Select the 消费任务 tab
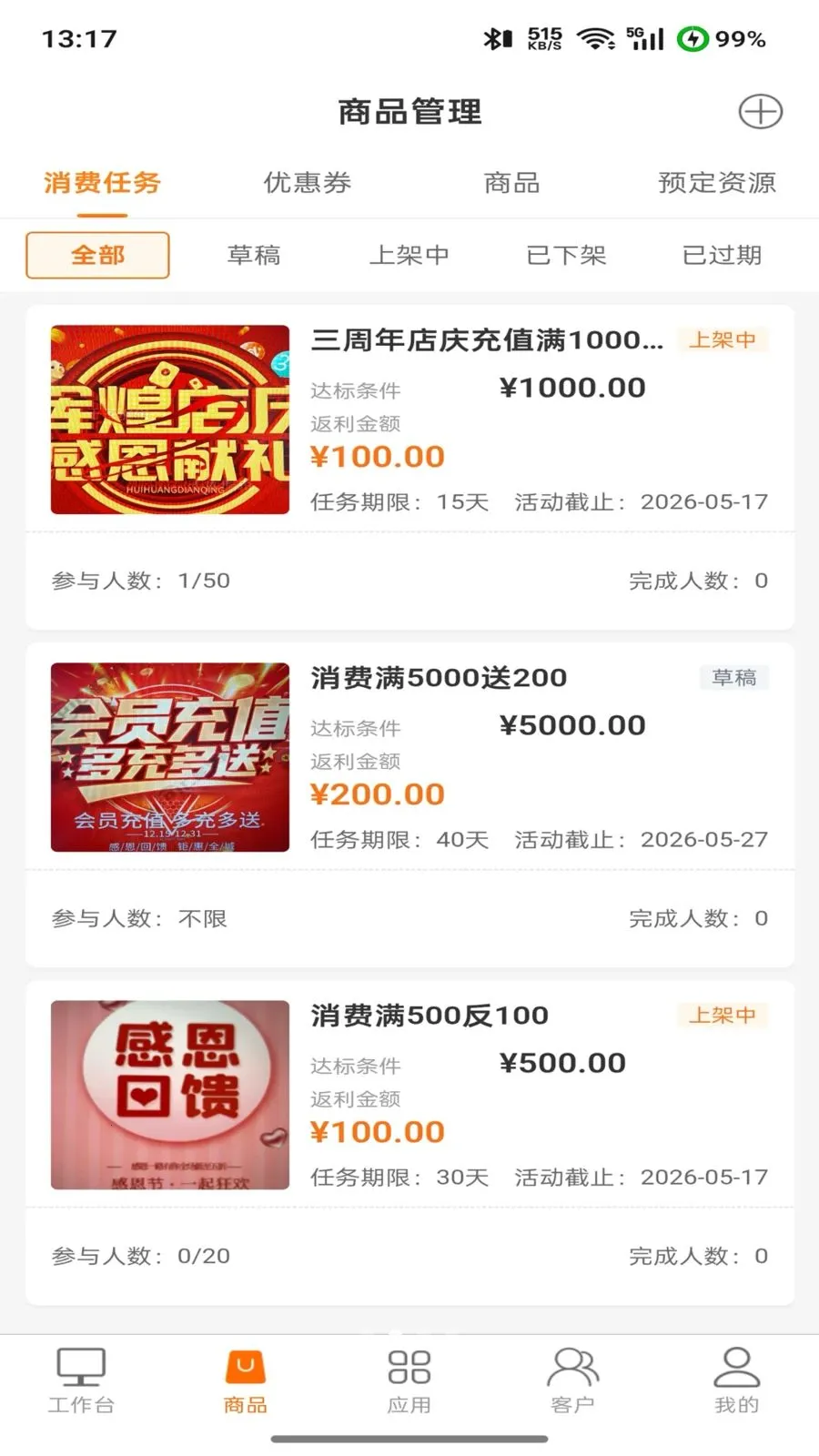 point(102,183)
